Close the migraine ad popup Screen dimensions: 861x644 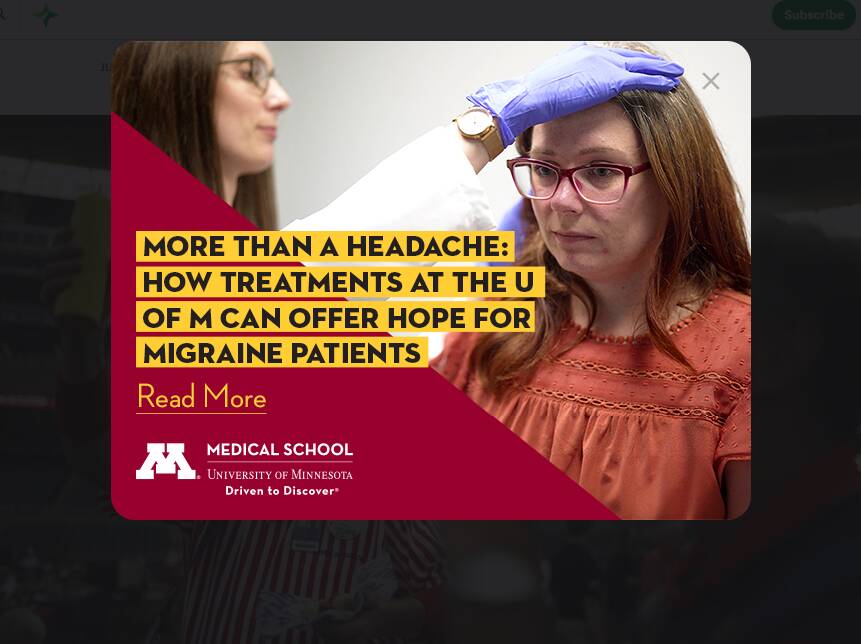pyautogui.click(x=710, y=81)
